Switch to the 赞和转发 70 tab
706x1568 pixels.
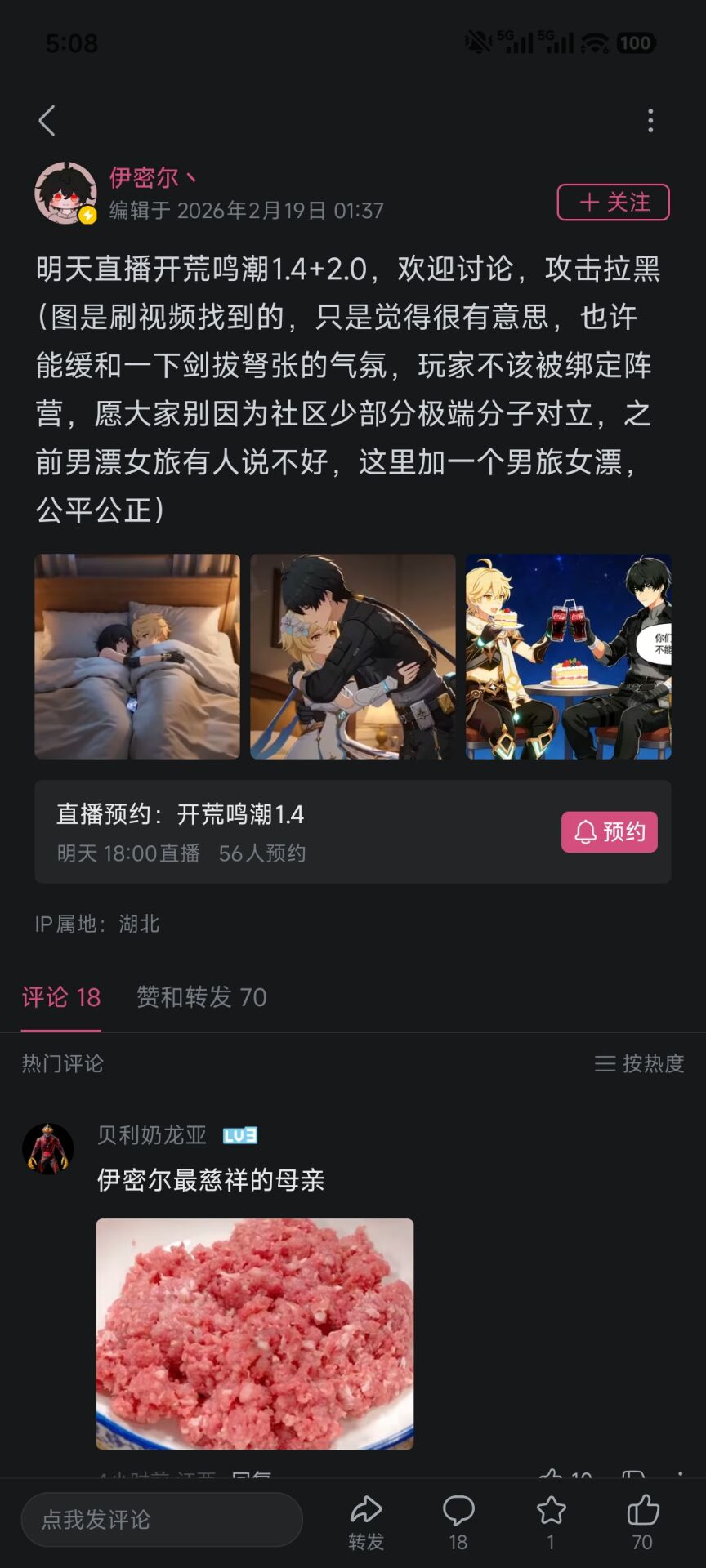click(x=201, y=997)
